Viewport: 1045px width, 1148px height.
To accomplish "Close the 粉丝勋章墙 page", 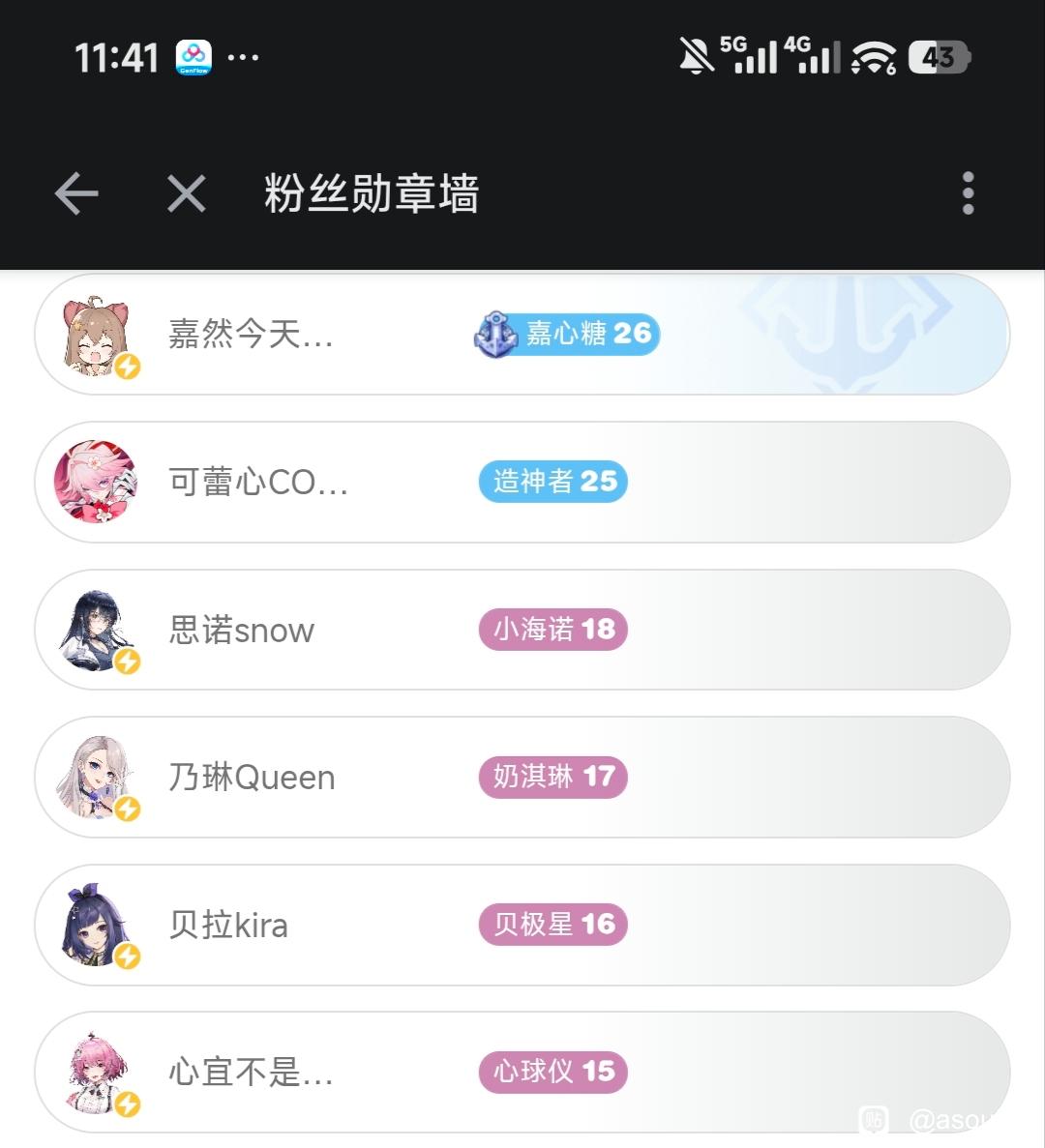I will click(186, 193).
